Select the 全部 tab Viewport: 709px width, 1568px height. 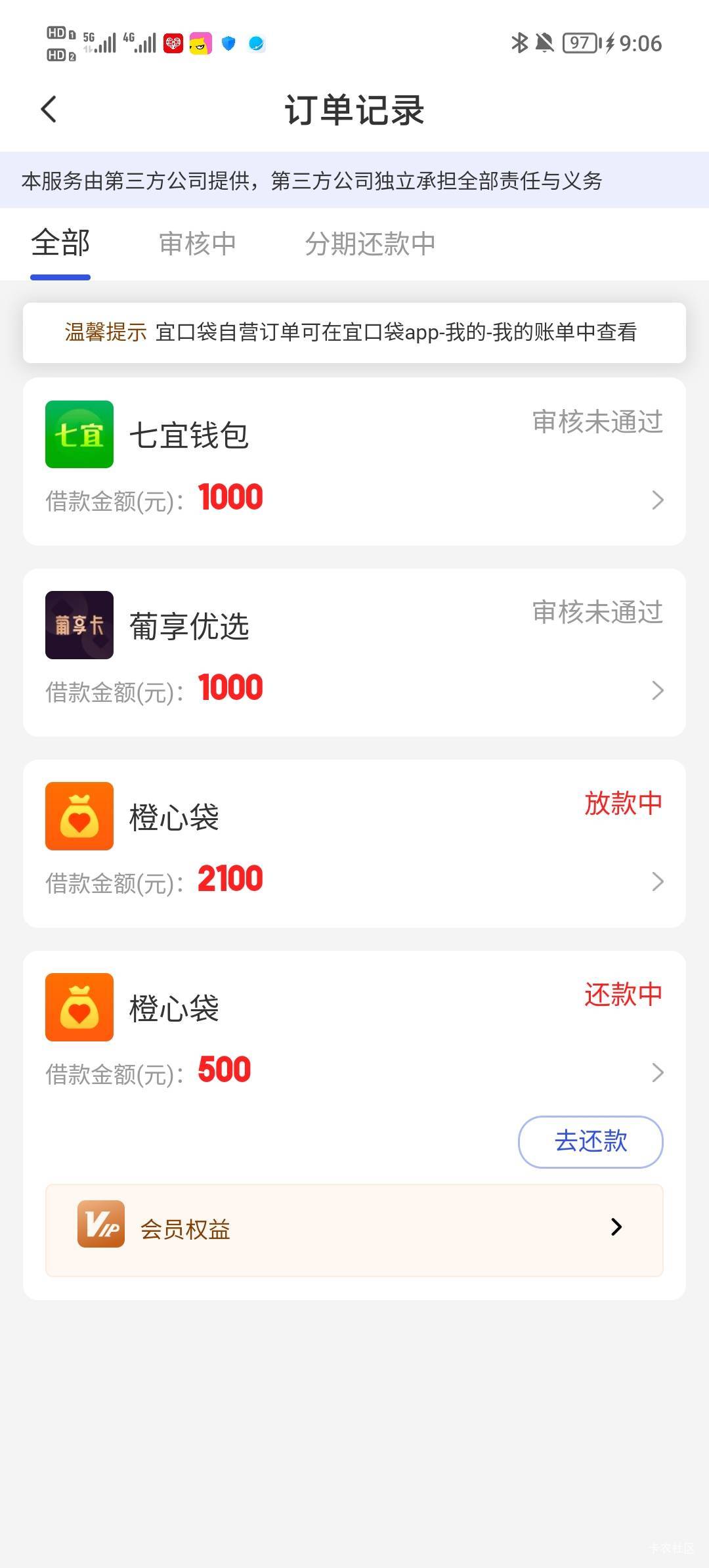[60, 244]
